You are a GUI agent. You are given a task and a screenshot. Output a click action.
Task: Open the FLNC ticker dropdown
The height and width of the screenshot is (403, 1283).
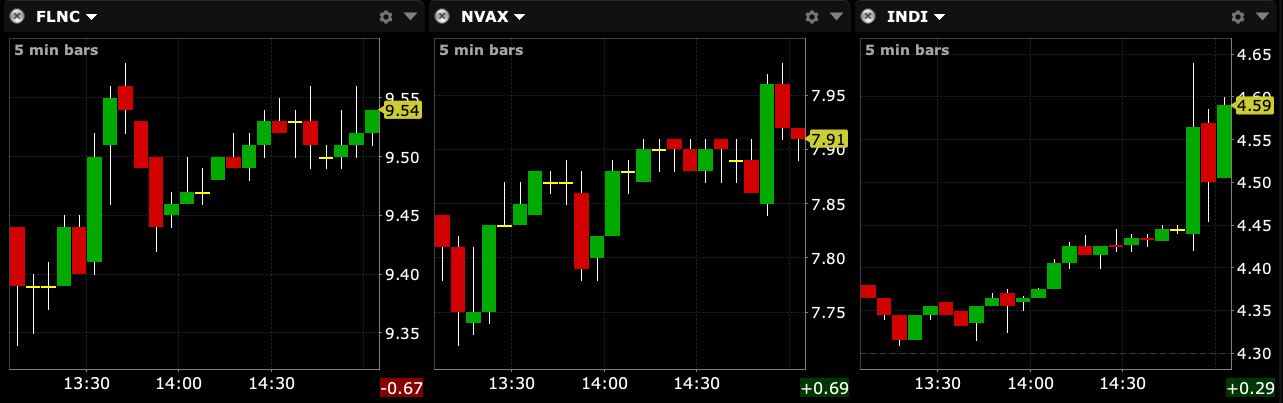(91, 17)
